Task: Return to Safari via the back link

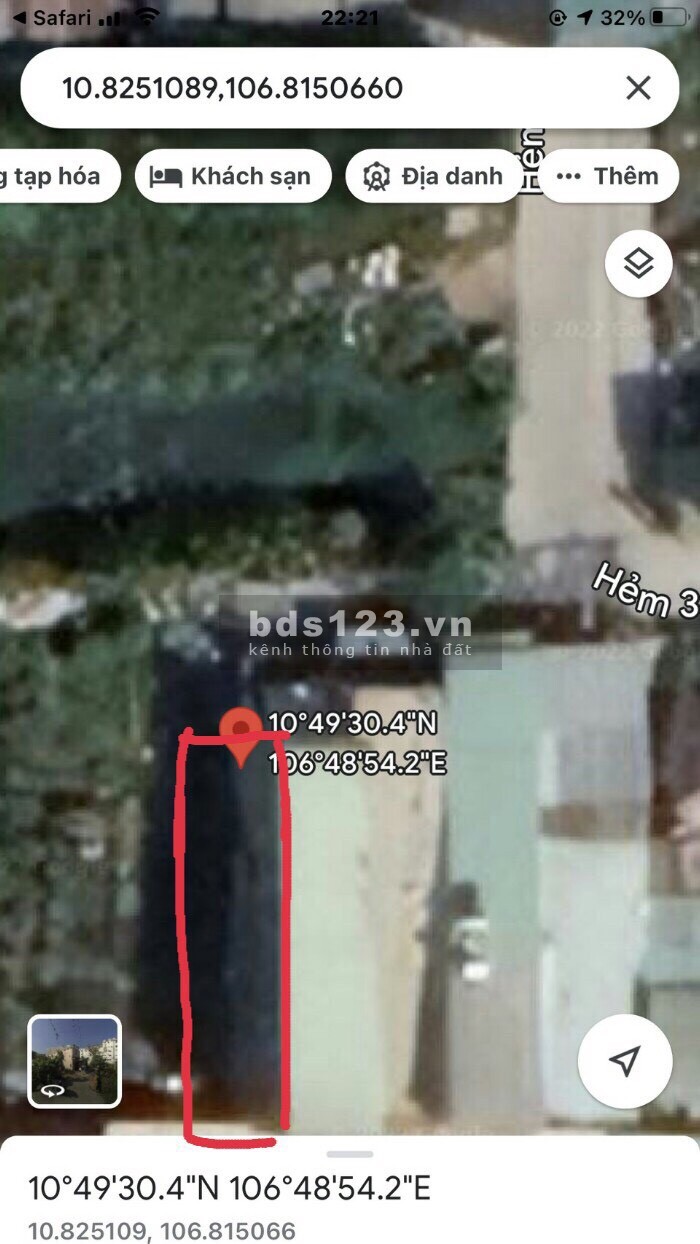Action: point(50,17)
